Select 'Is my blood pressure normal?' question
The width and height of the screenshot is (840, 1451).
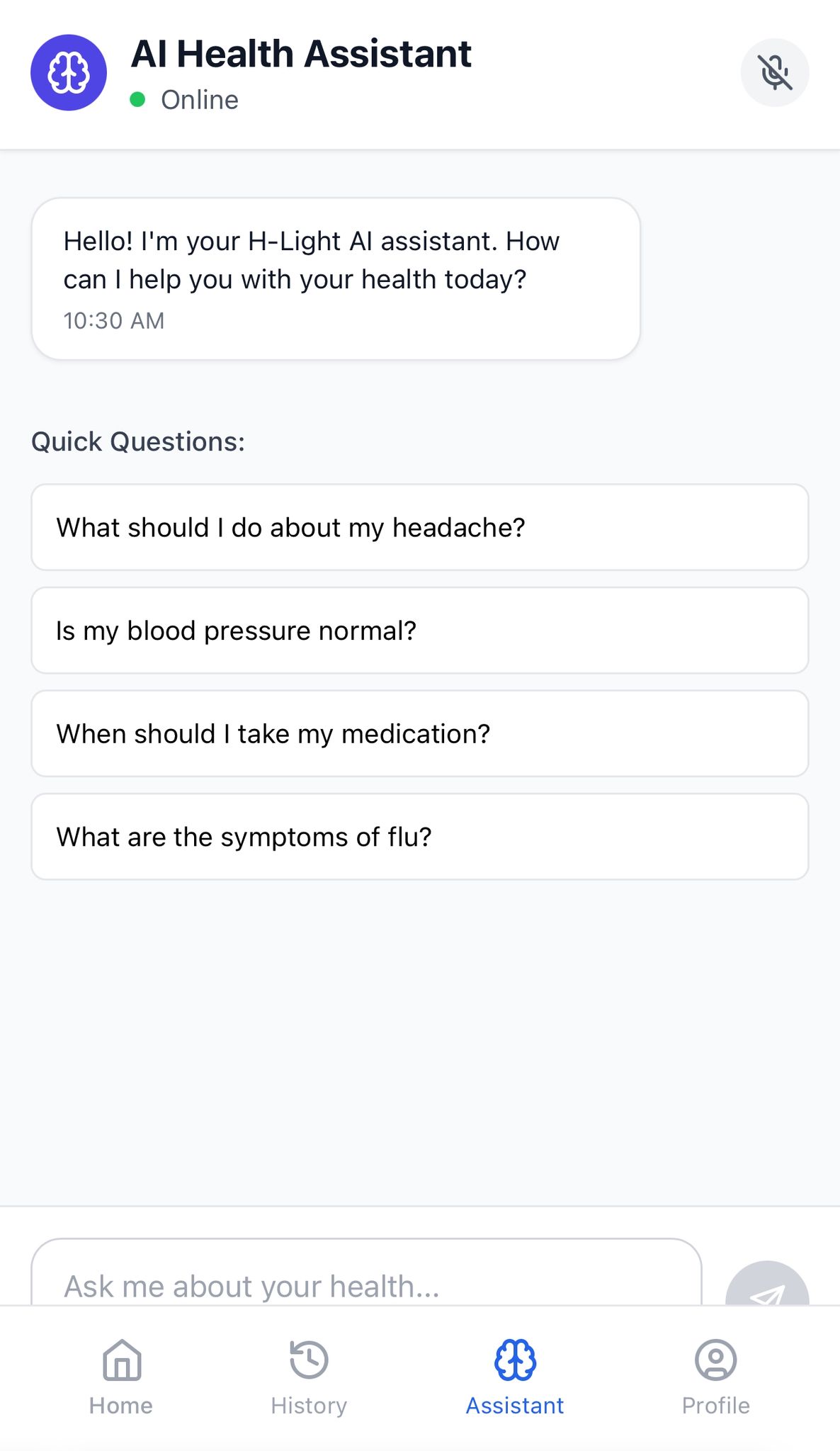pos(419,631)
